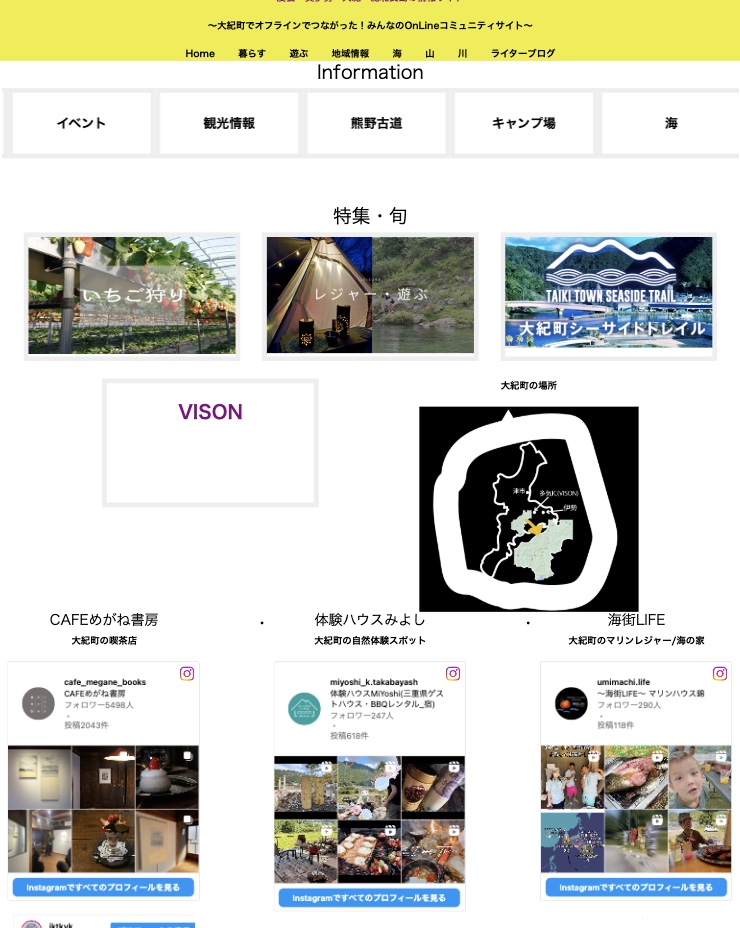Open the 遊ぶ nav link
Viewport: 740px width, 928px height.
click(x=299, y=54)
